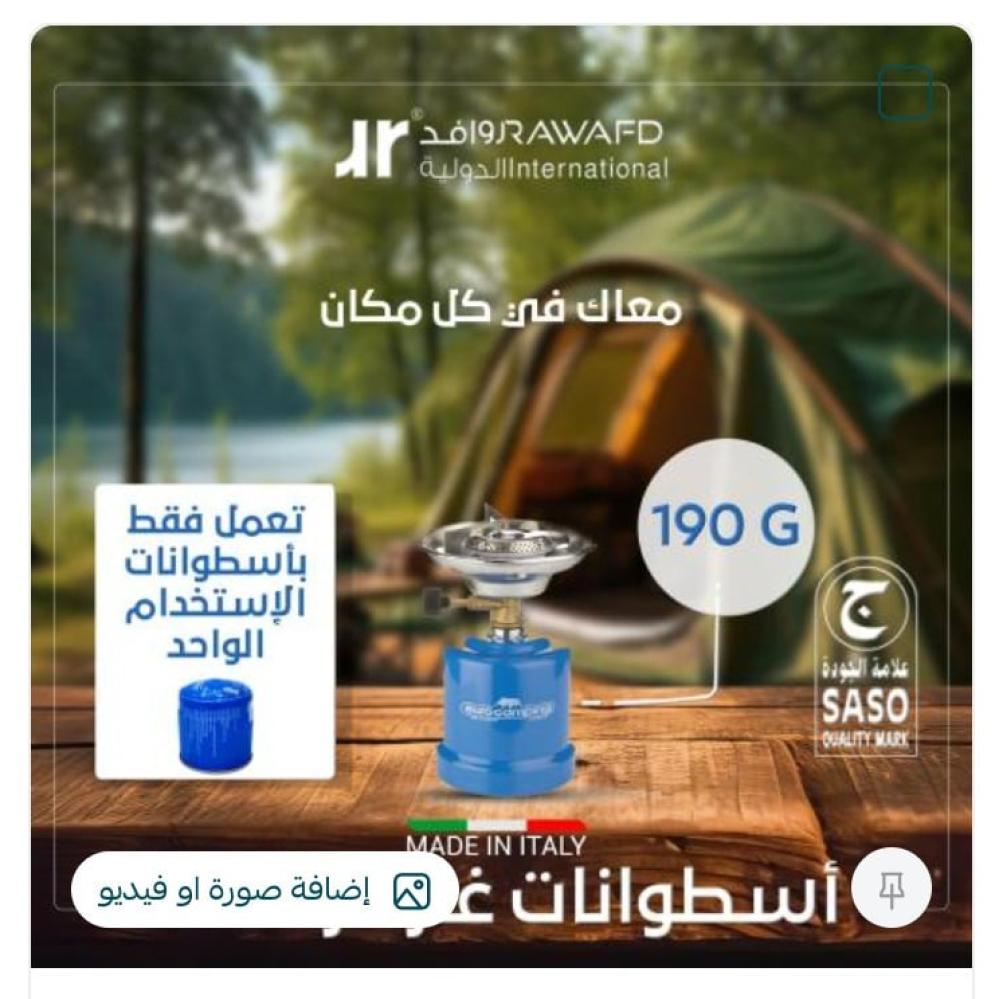The height and width of the screenshot is (999, 999).
Task: Tap the إضافة صورة او فيديو button
Action: [x=264, y=890]
